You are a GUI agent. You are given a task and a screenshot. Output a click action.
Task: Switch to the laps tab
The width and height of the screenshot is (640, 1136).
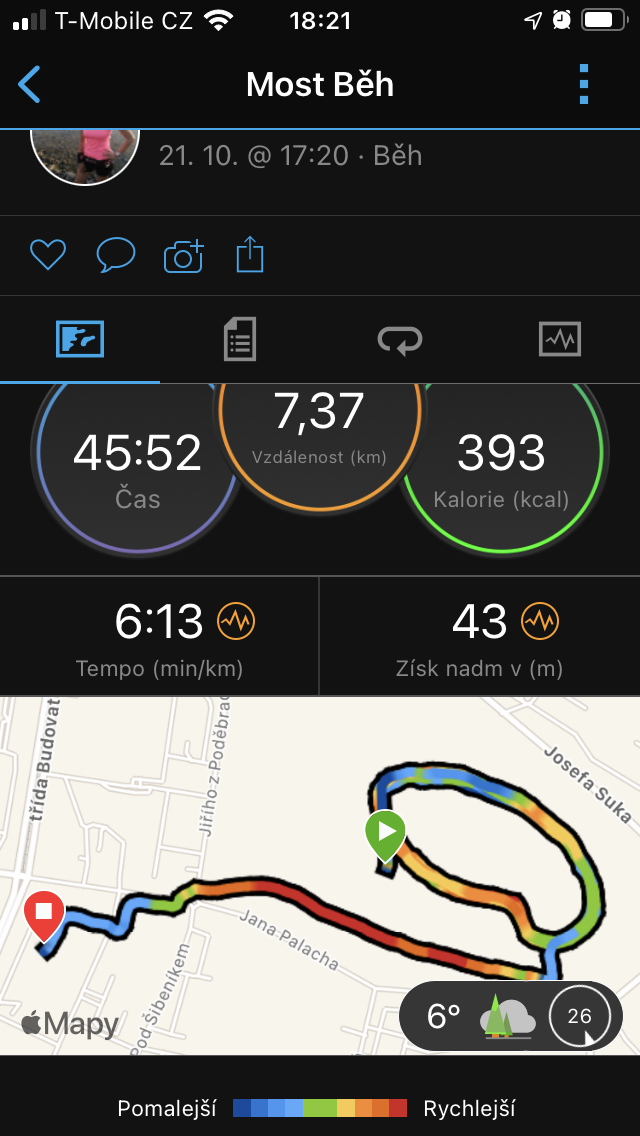[x=400, y=339]
